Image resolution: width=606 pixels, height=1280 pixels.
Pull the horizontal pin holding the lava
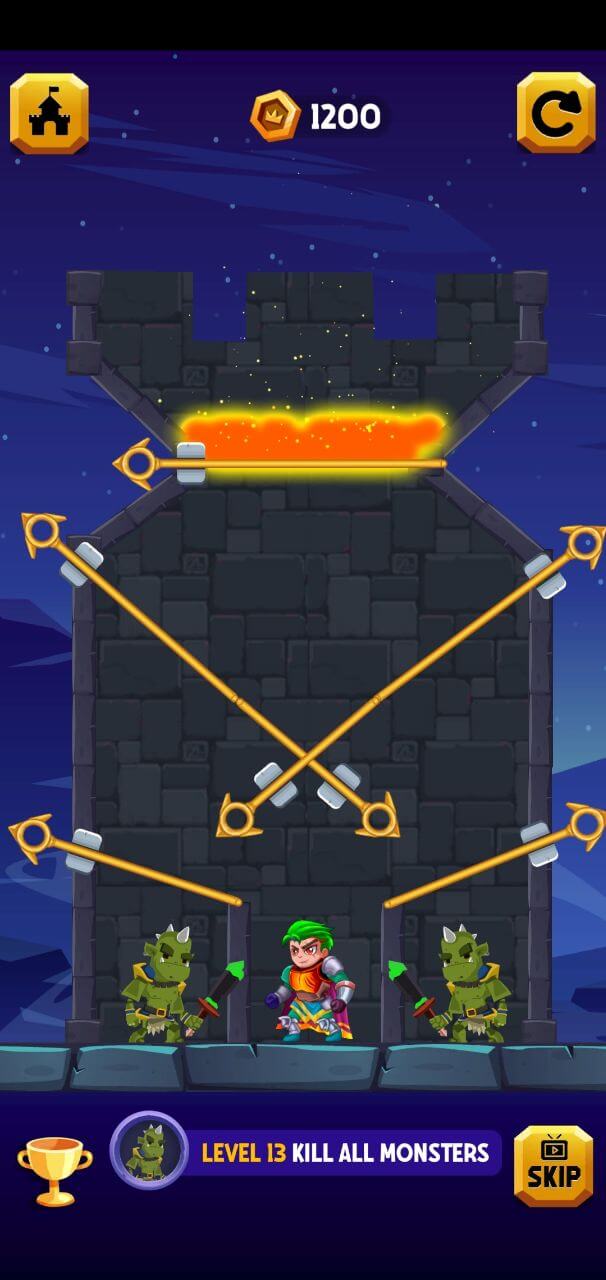138,463
